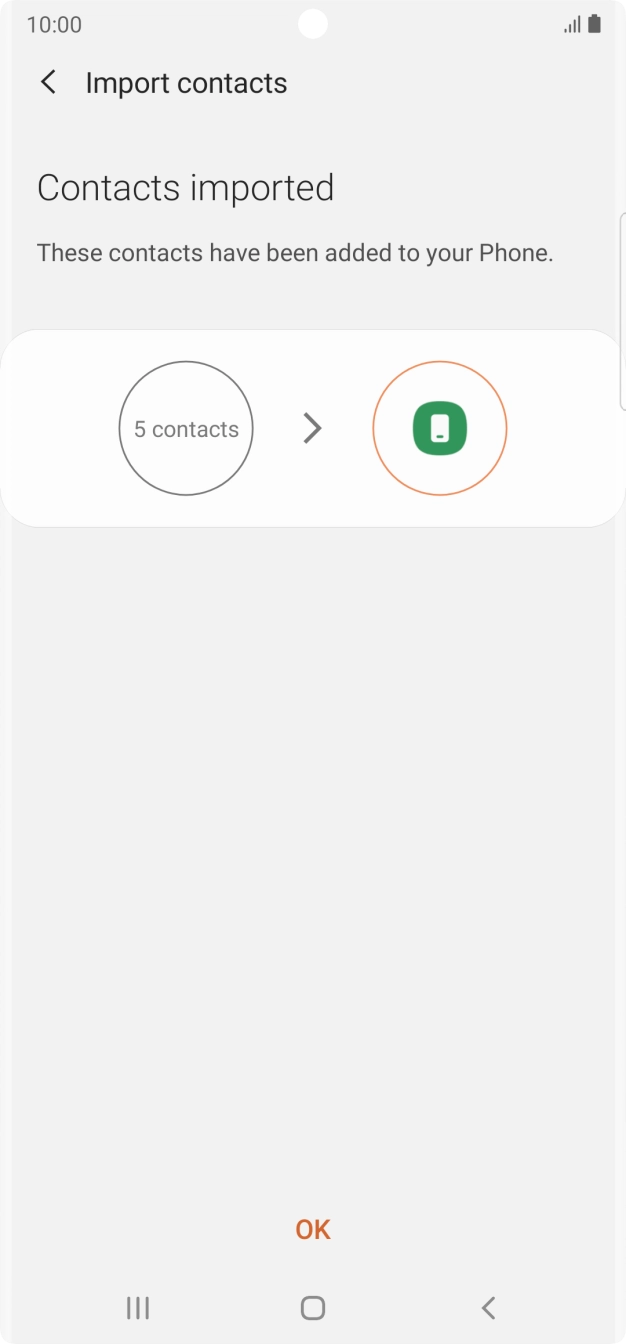
Task: Go back from Import contacts
Action: click(x=48, y=83)
